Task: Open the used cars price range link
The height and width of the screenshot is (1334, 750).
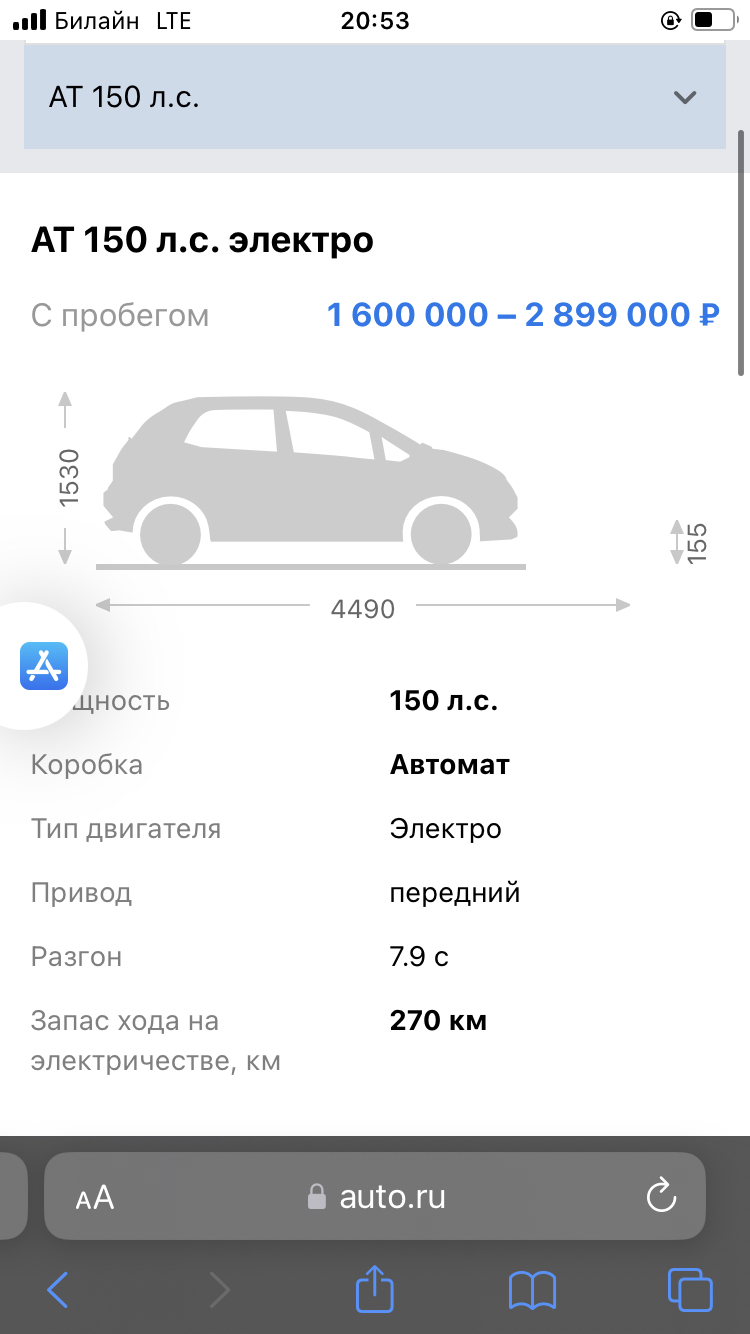Action: click(x=523, y=315)
